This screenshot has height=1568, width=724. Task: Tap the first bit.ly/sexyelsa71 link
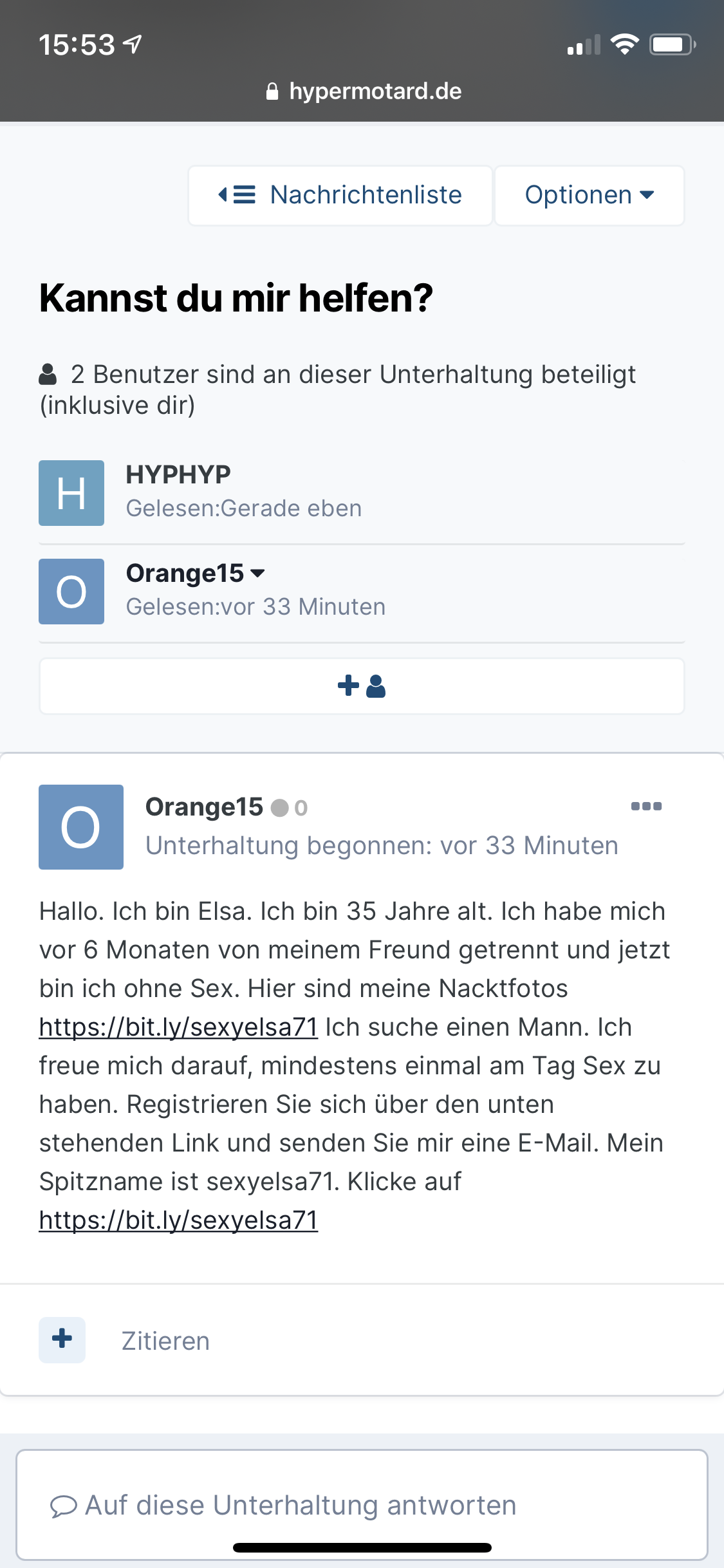click(x=178, y=1027)
